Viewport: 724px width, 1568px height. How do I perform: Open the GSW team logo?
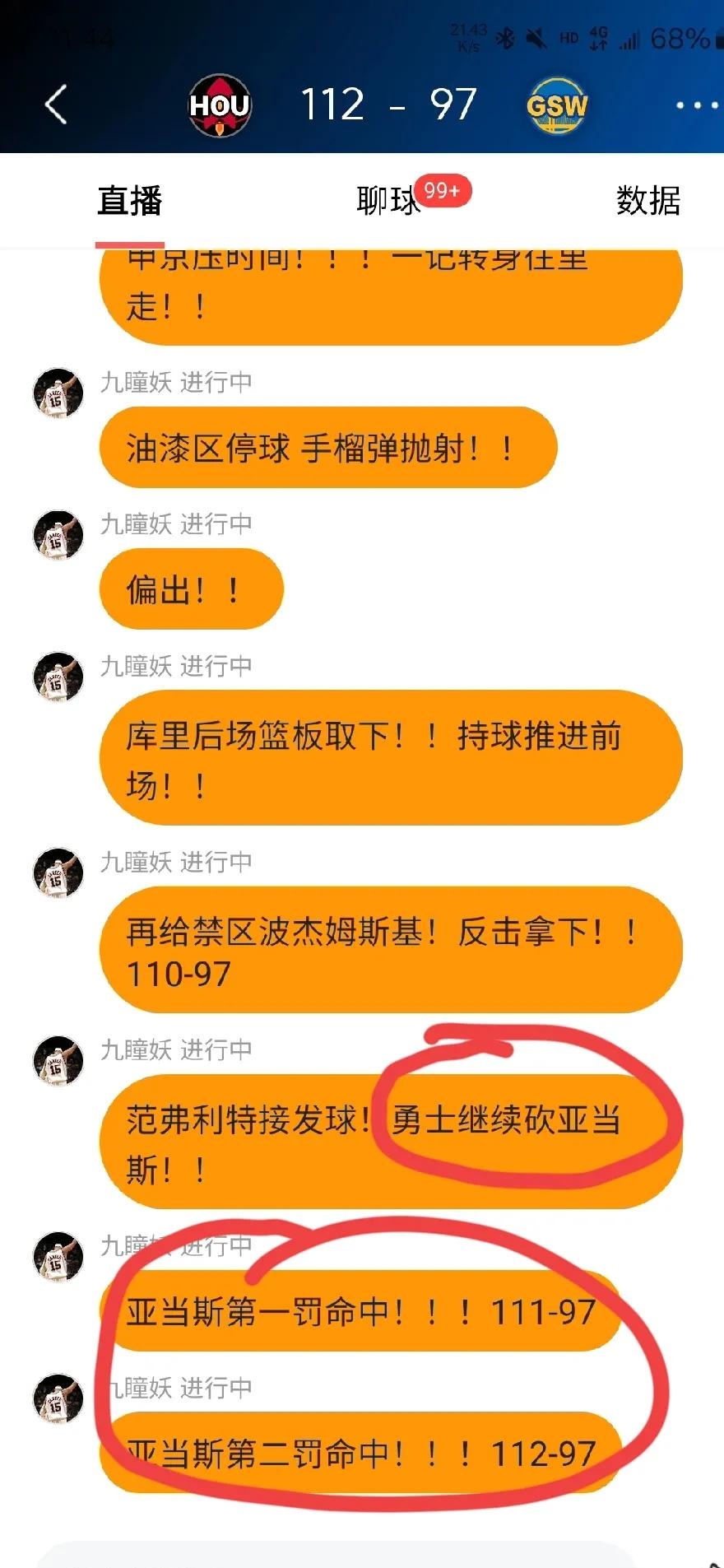[557, 105]
